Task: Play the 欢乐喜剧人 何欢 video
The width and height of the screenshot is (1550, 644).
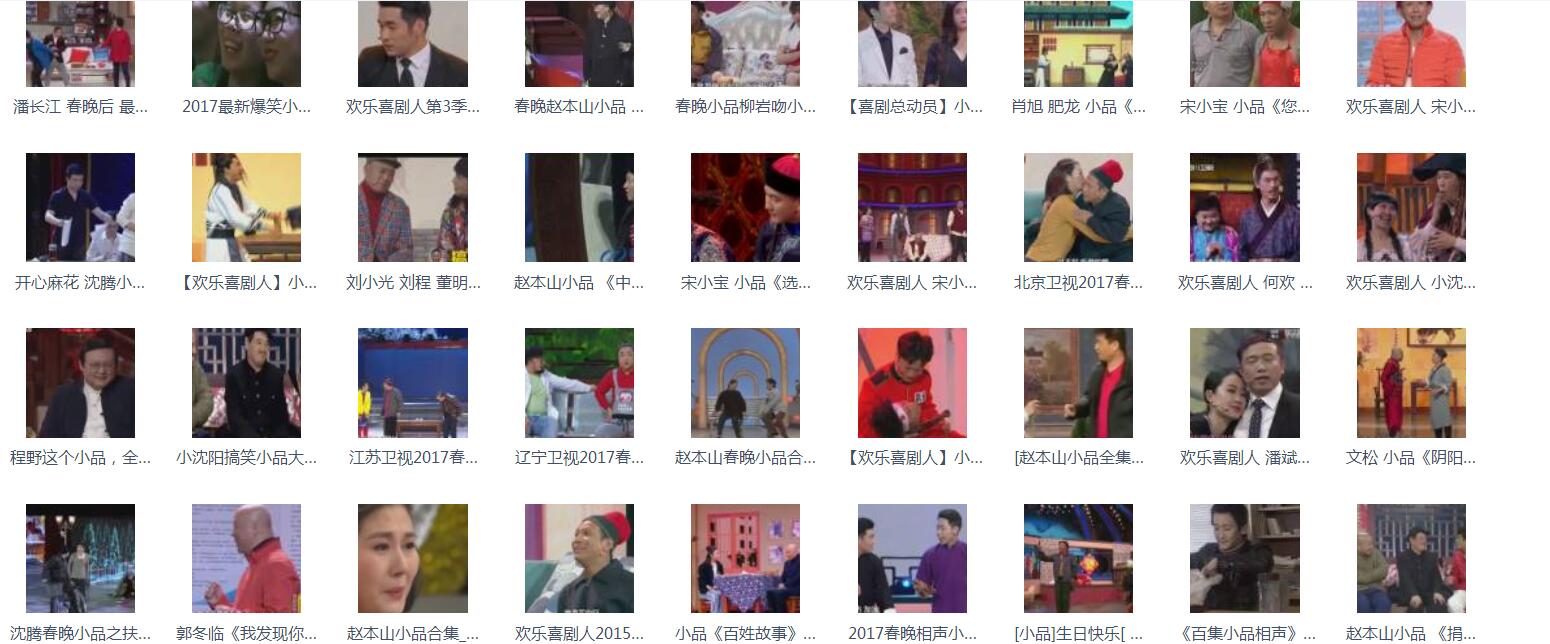Action: (x=1244, y=207)
